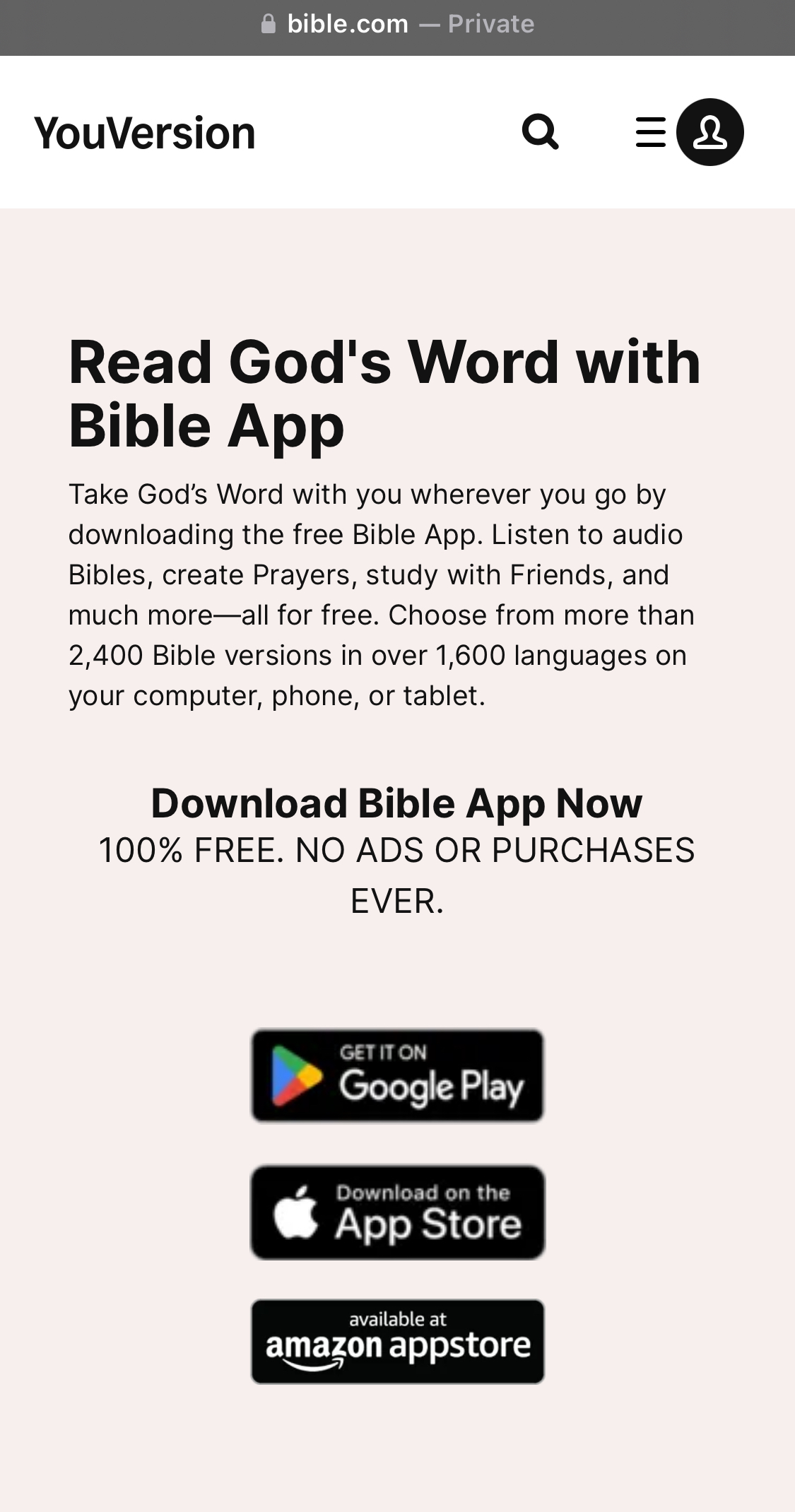Open the search magnifier icon
This screenshot has height=1512, width=795.
pyautogui.click(x=541, y=132)
